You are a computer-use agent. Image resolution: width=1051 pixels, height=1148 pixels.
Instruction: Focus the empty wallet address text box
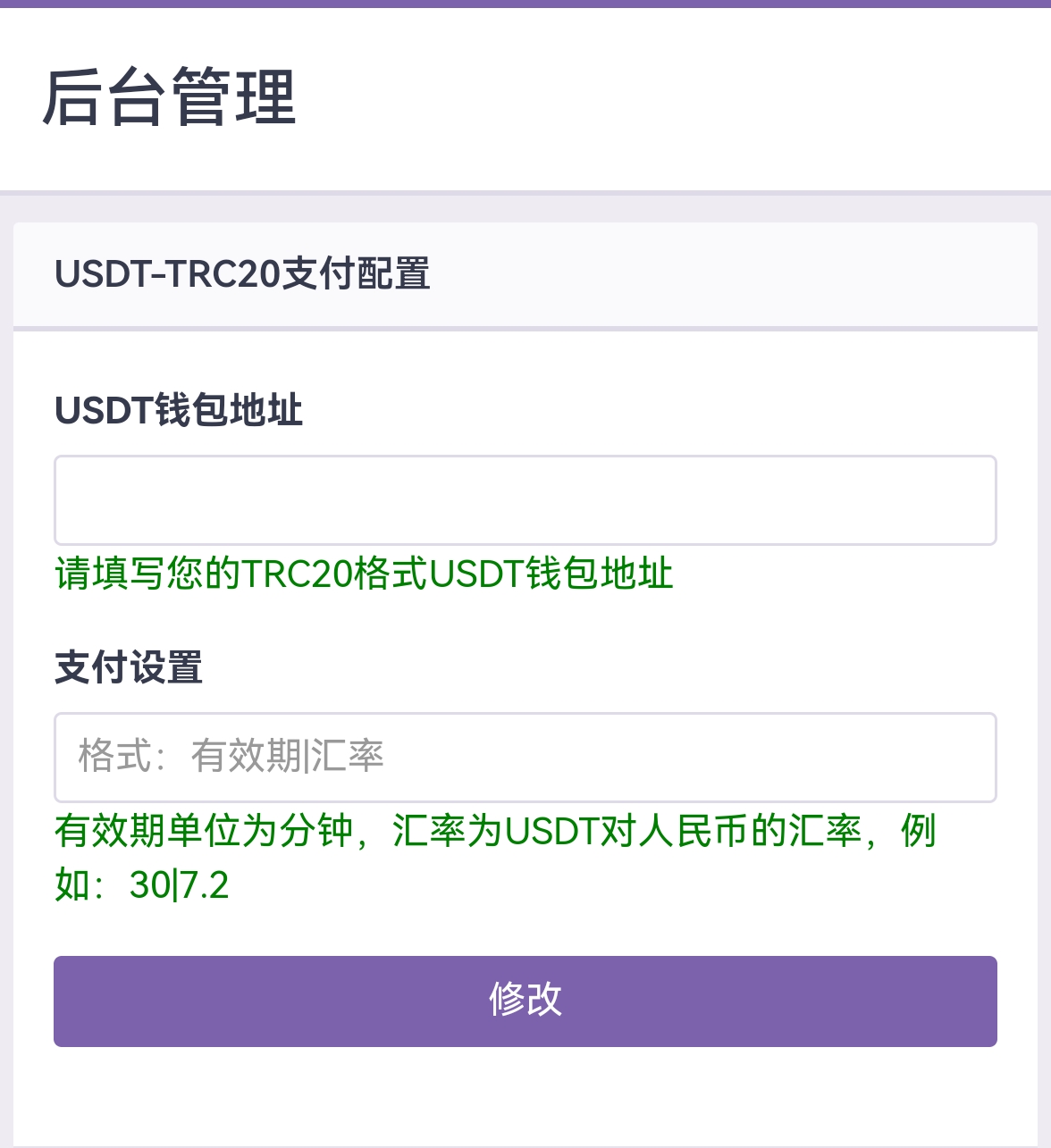(x=525, y=500)
